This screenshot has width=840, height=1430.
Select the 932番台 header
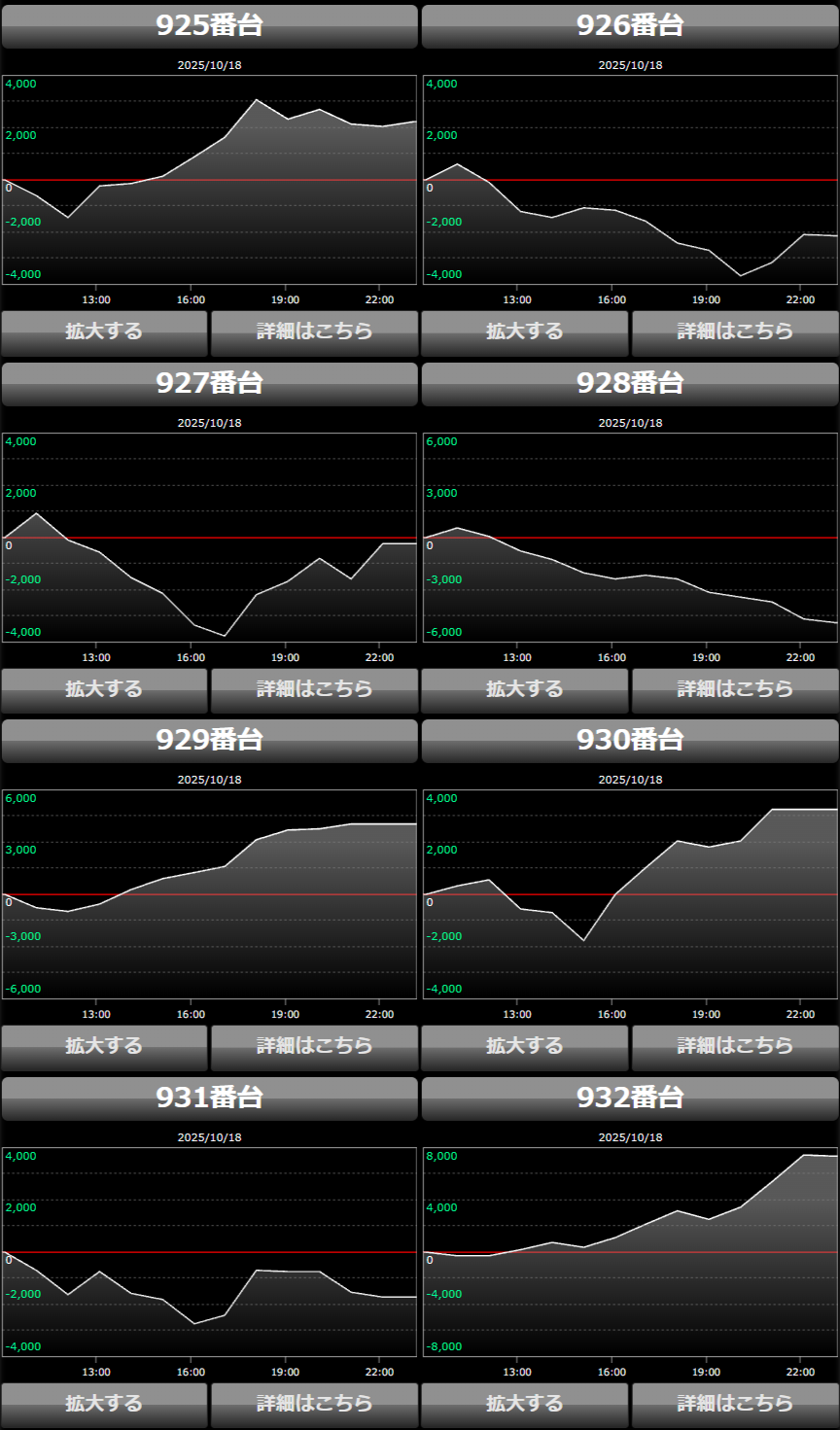[630, 1099]
